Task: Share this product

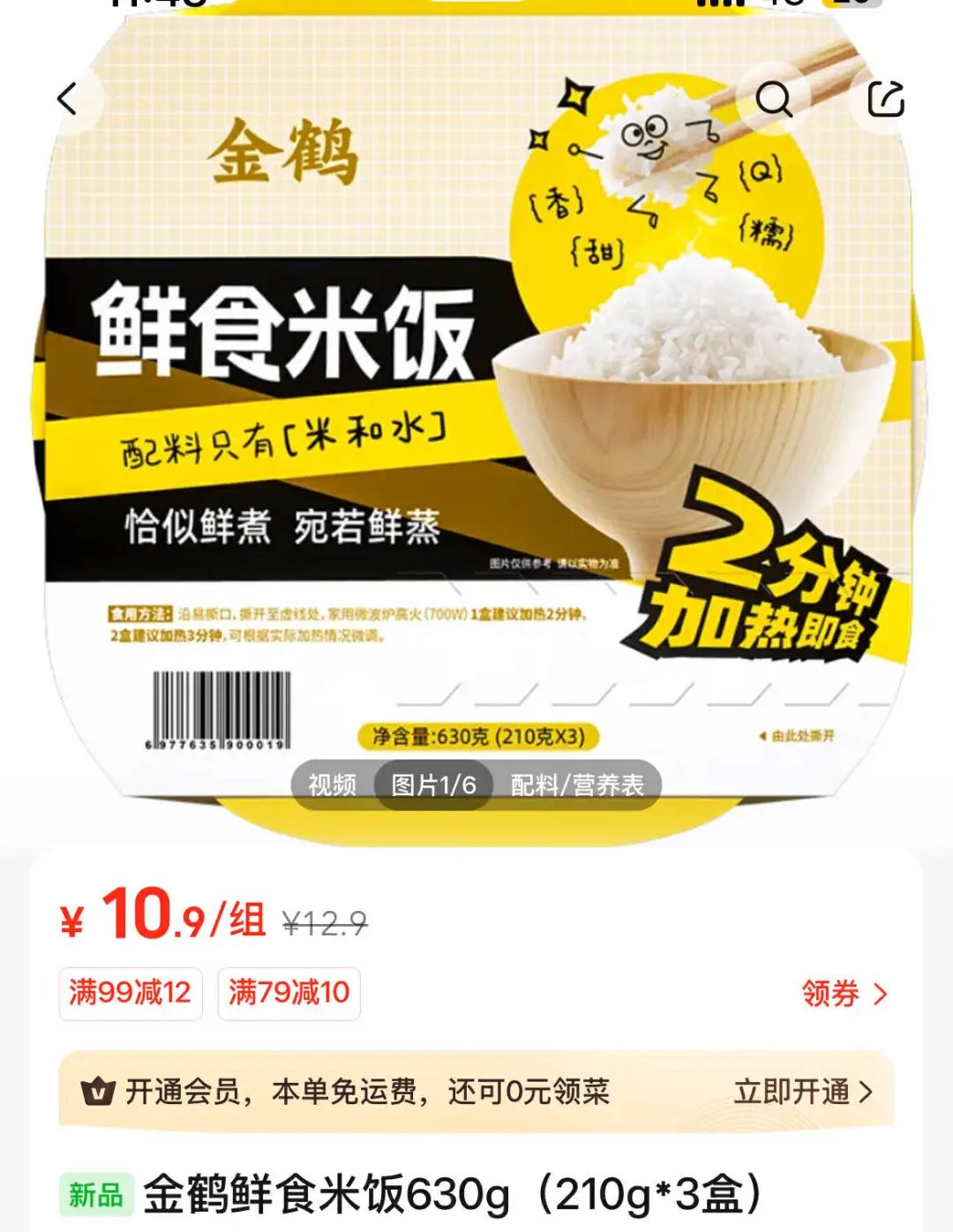Action: point(886,99)
